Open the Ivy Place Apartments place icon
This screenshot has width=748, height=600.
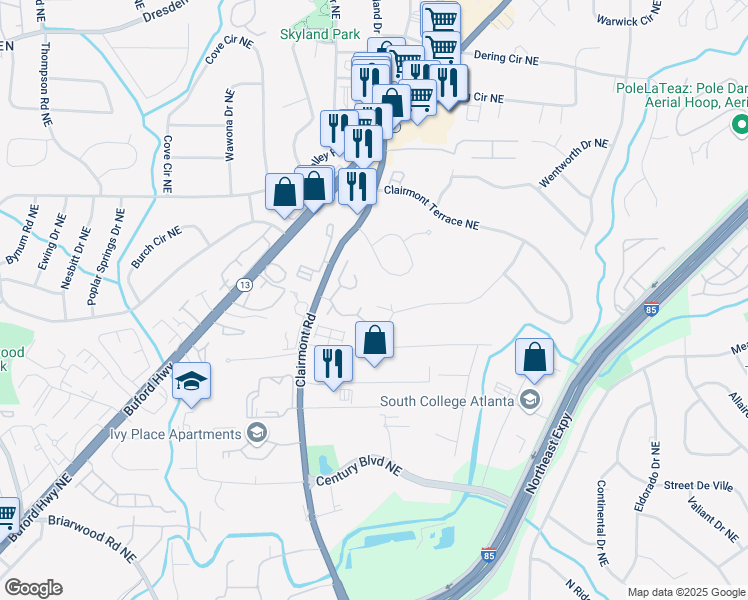point(257,434)
